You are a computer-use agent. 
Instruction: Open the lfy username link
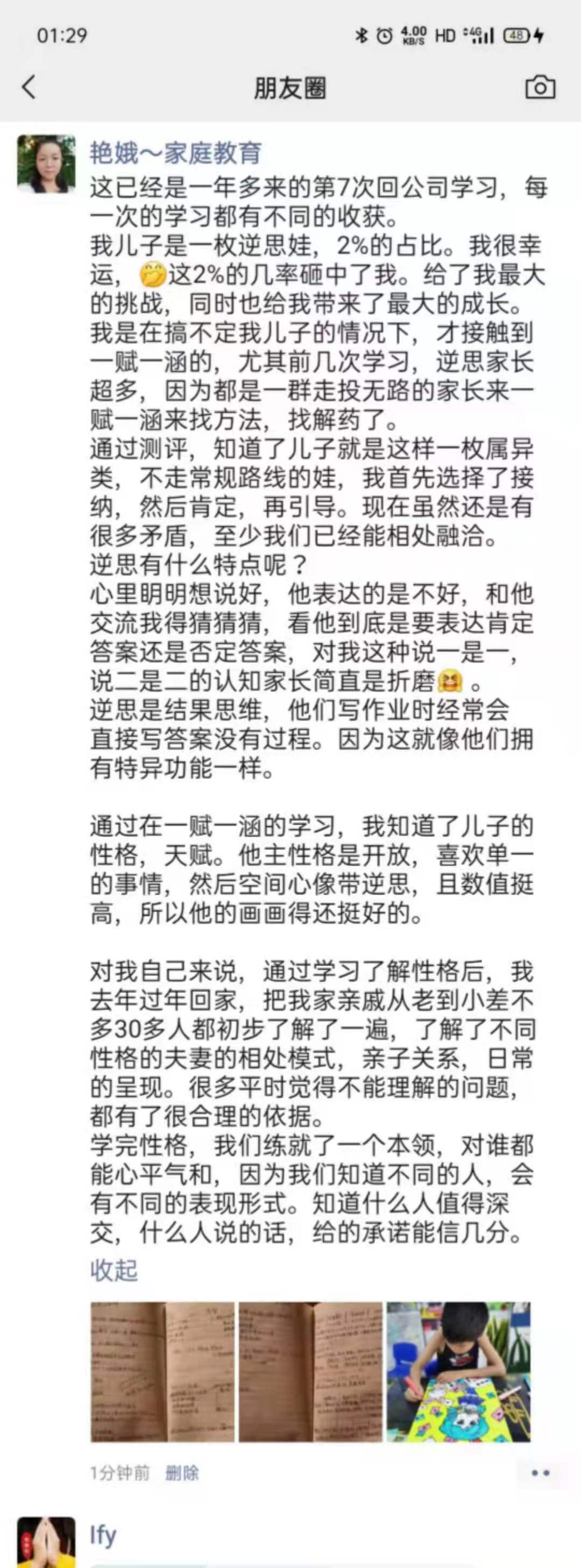click(102, 1535)
